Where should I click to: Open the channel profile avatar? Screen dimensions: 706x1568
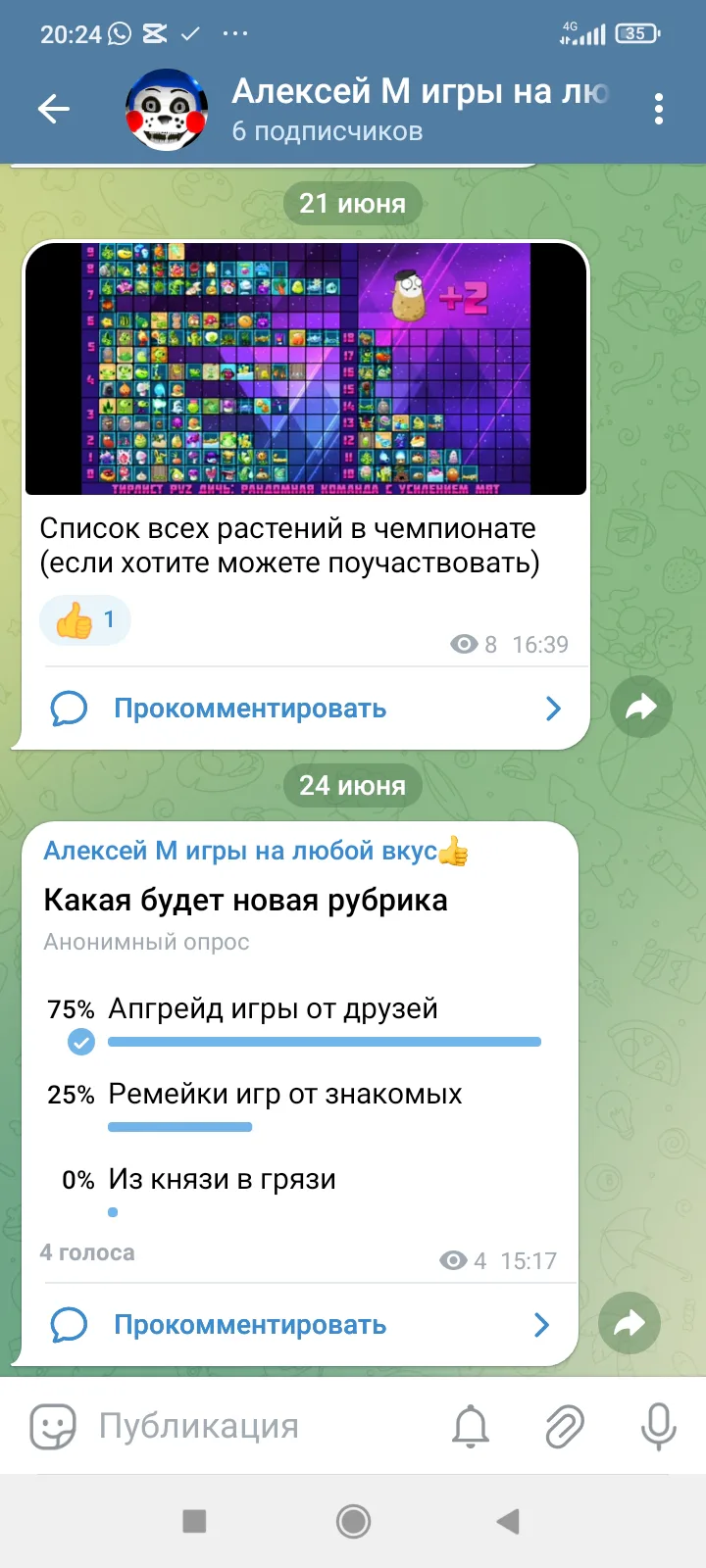tap(168, 109)
